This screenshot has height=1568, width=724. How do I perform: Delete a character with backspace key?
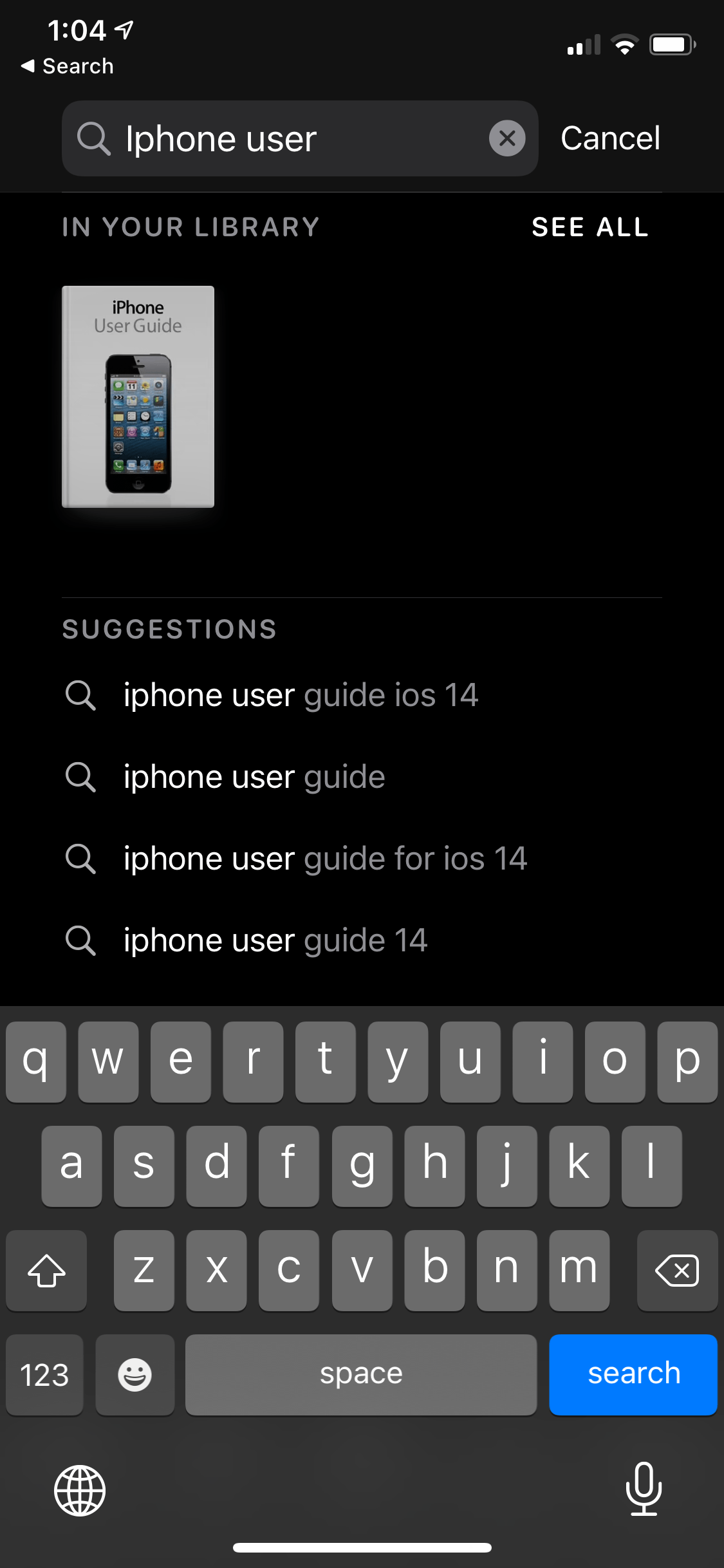coord(677,1271)
